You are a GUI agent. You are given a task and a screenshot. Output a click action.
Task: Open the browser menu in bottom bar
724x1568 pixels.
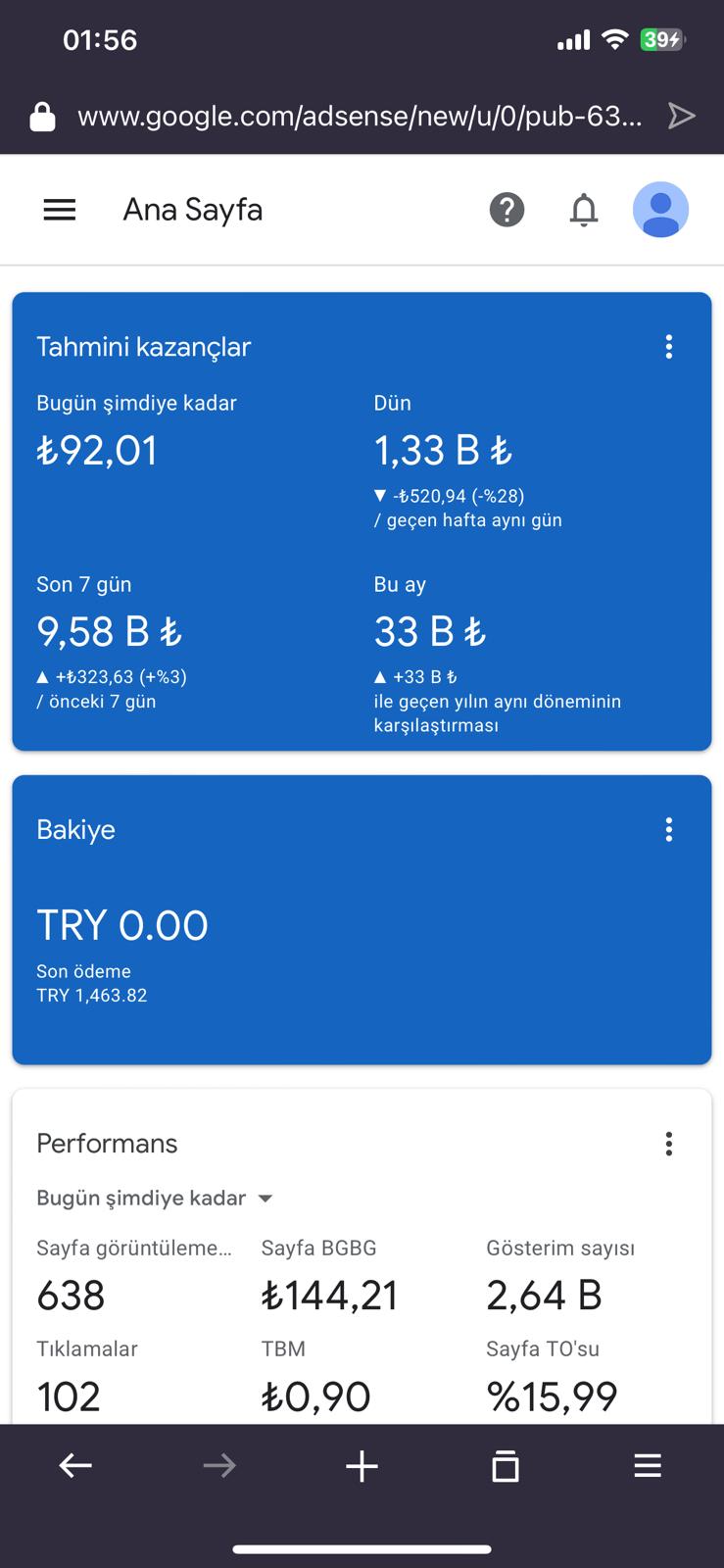pyautogui.click(x=648, y=1465)
